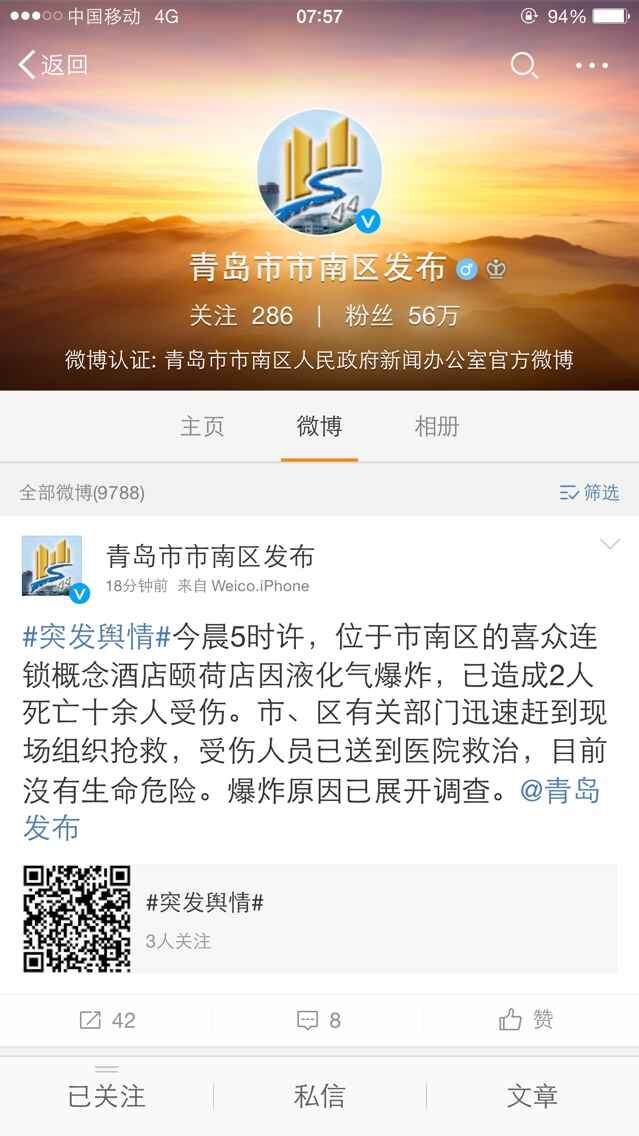
Task: View the 粉丝 56万 followers list
Action: click(402, 316)
